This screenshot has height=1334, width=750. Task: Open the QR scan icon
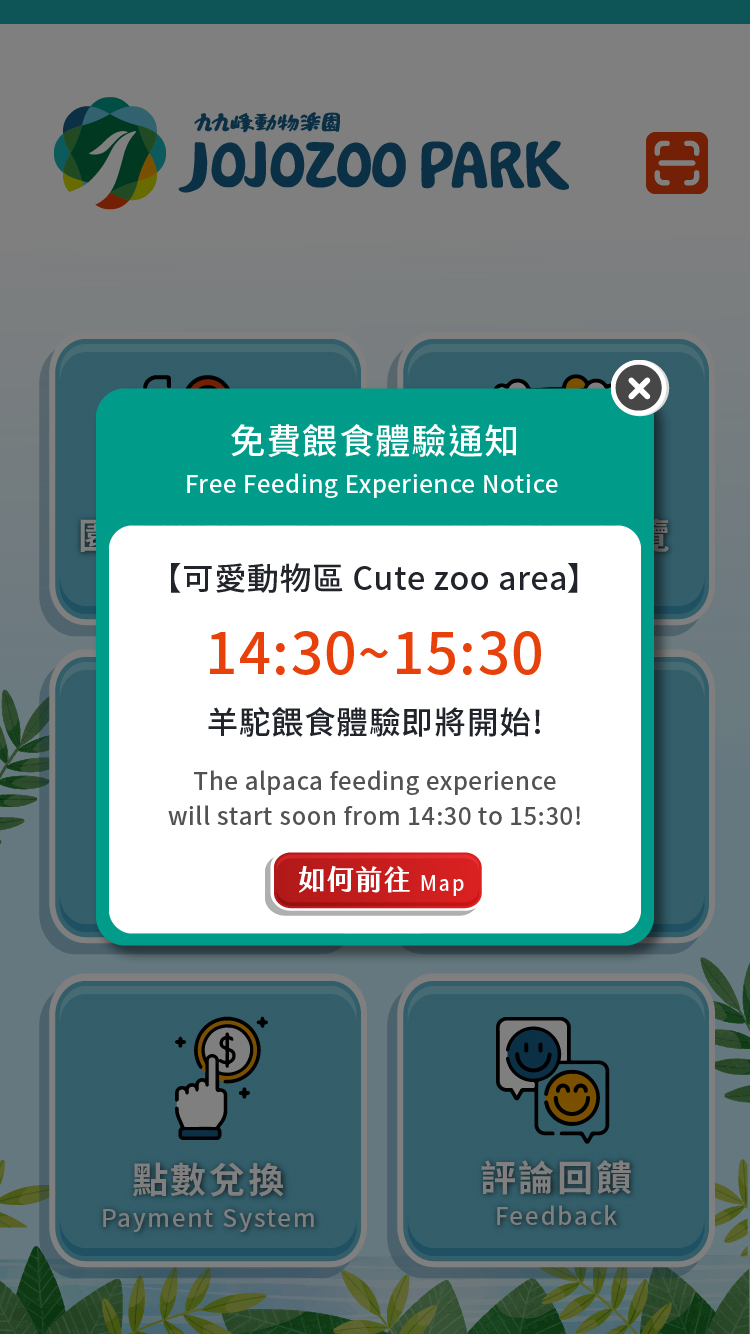pos(677,163)
